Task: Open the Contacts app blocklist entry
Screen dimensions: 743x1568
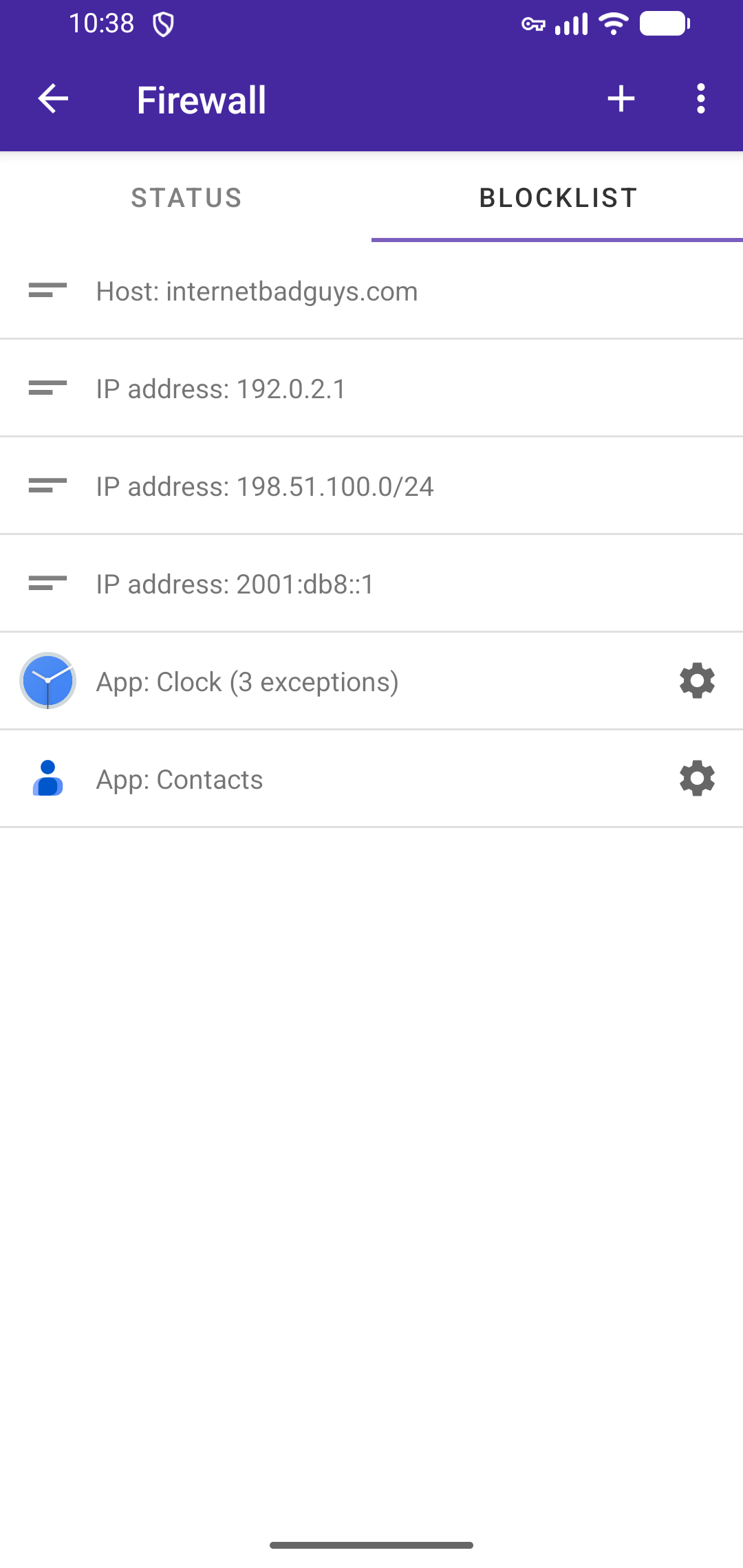Action: 330,779
